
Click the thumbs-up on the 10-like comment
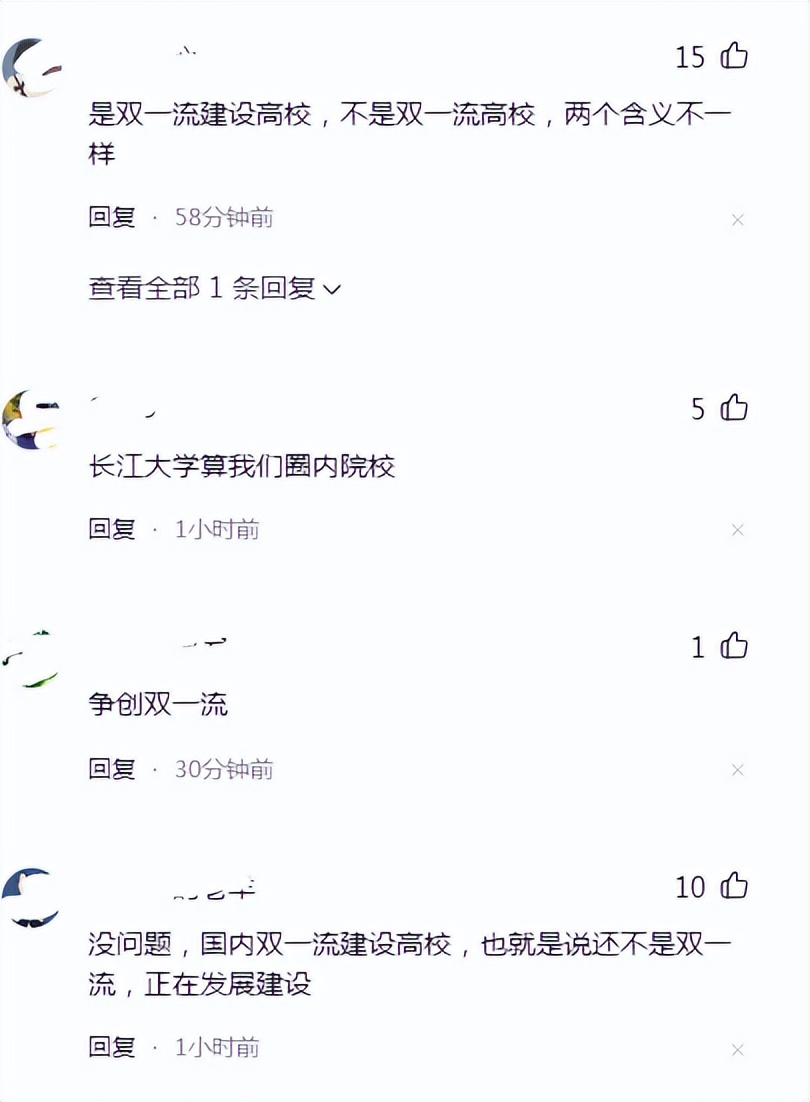(734, 886)
